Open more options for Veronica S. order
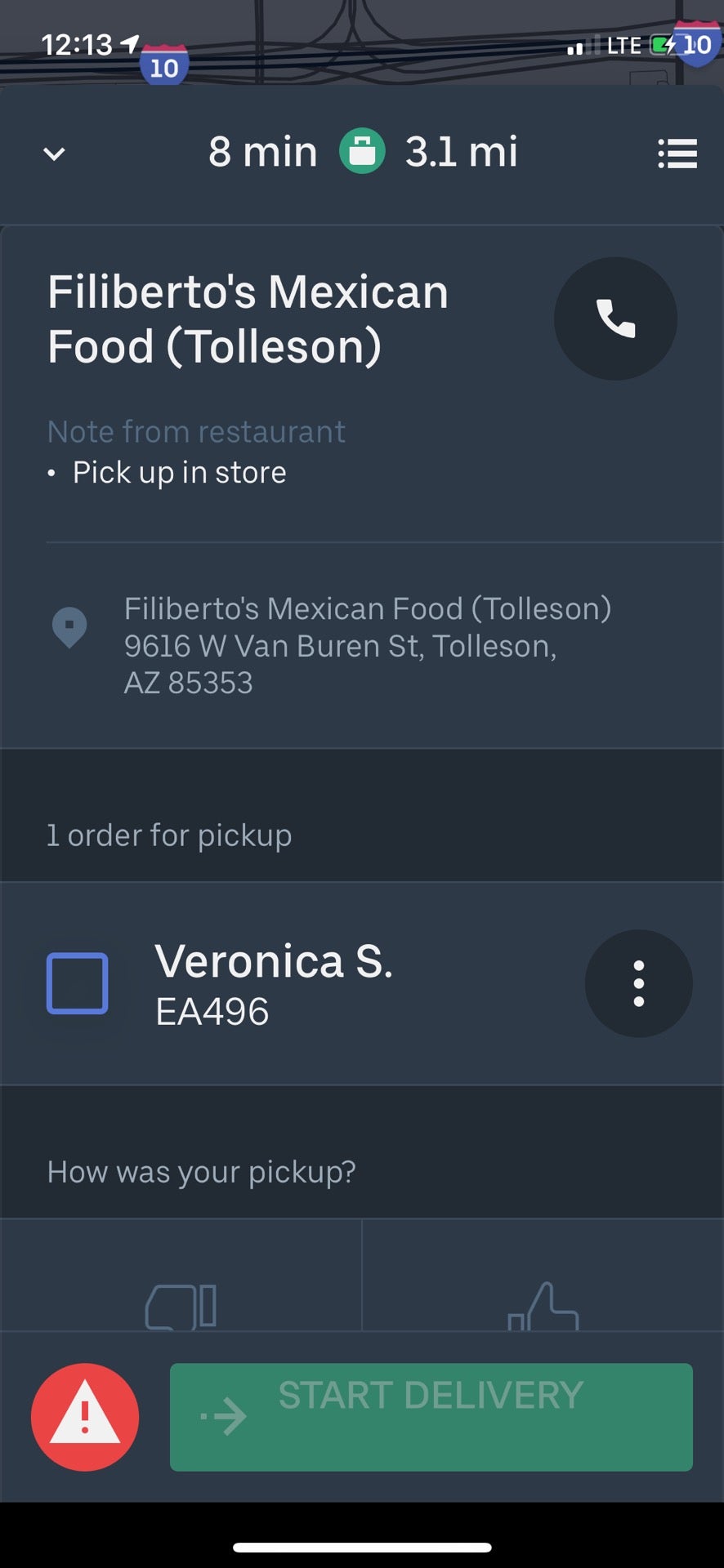724x1568 pixels. tap(638, 983)
